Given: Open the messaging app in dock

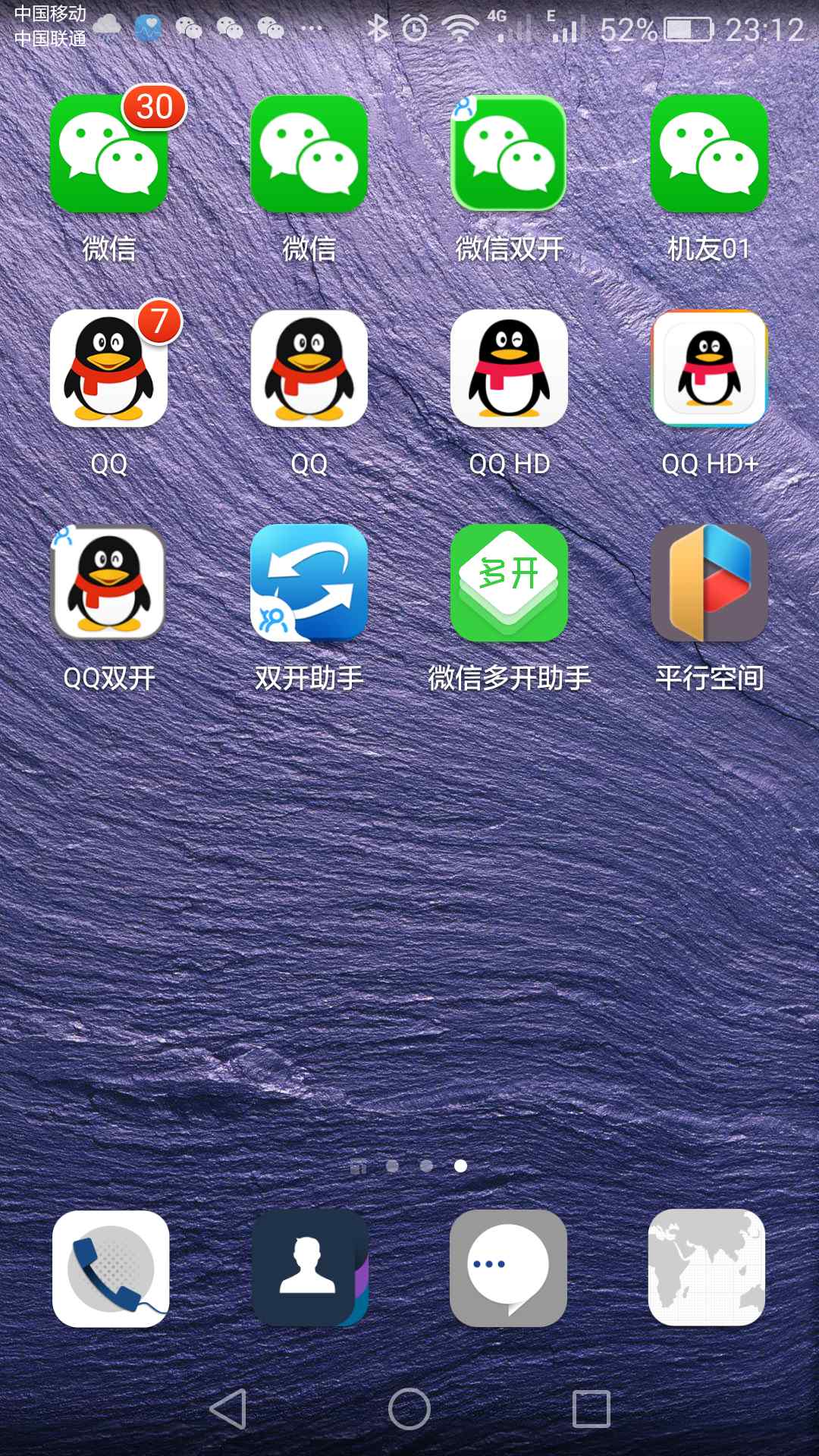Looking at the screenshot, I should click(508, 1269).
